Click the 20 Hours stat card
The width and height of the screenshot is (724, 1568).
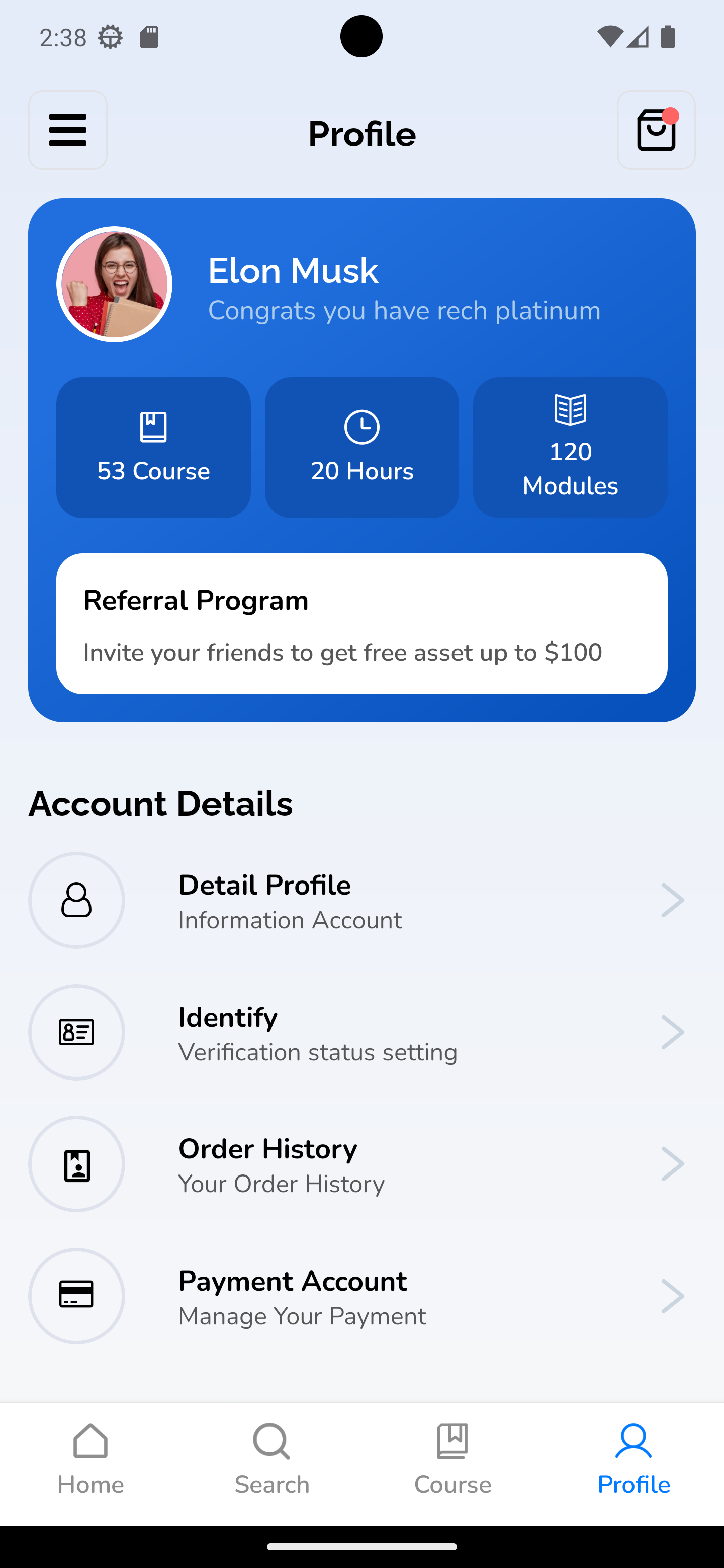tap(361, 447)
